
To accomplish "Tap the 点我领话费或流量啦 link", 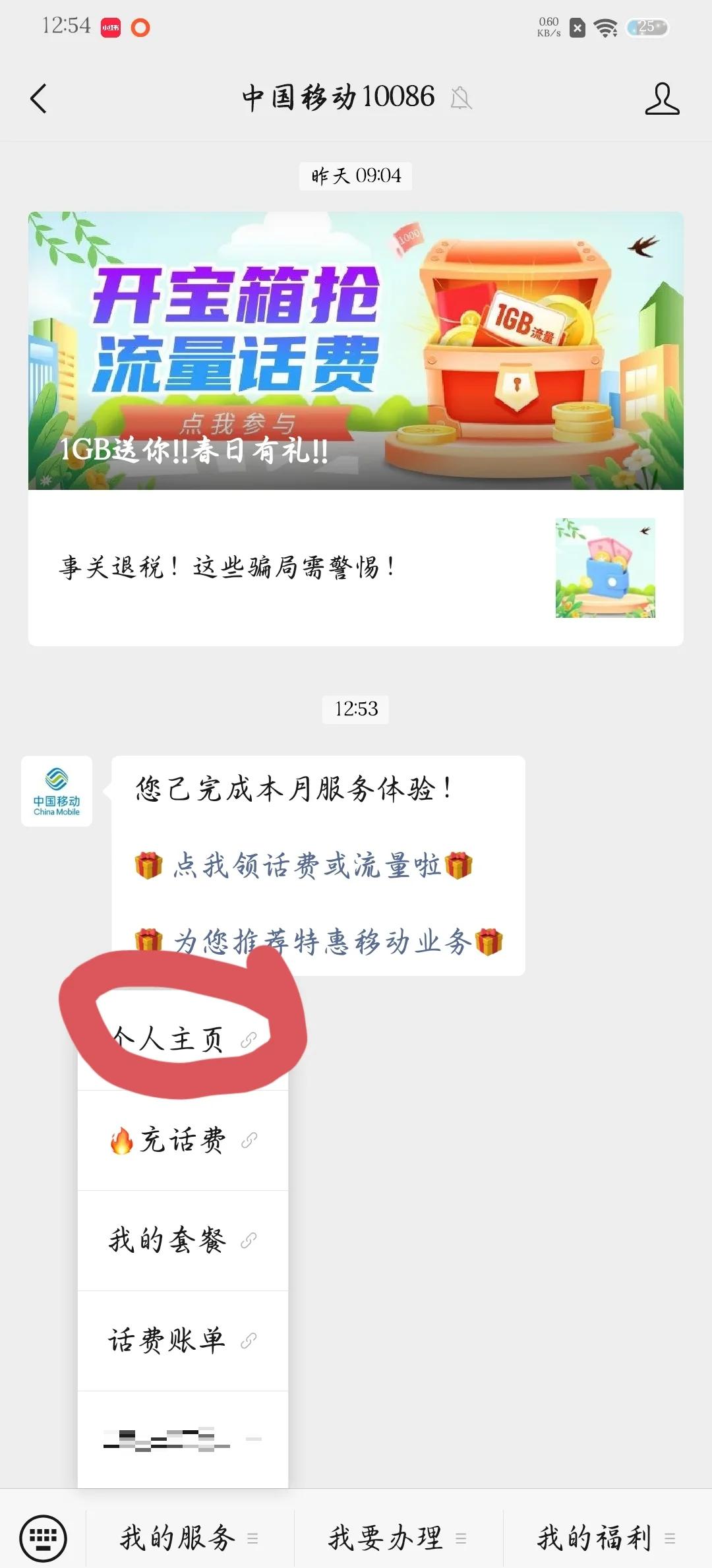I will (x=307, y=865).
